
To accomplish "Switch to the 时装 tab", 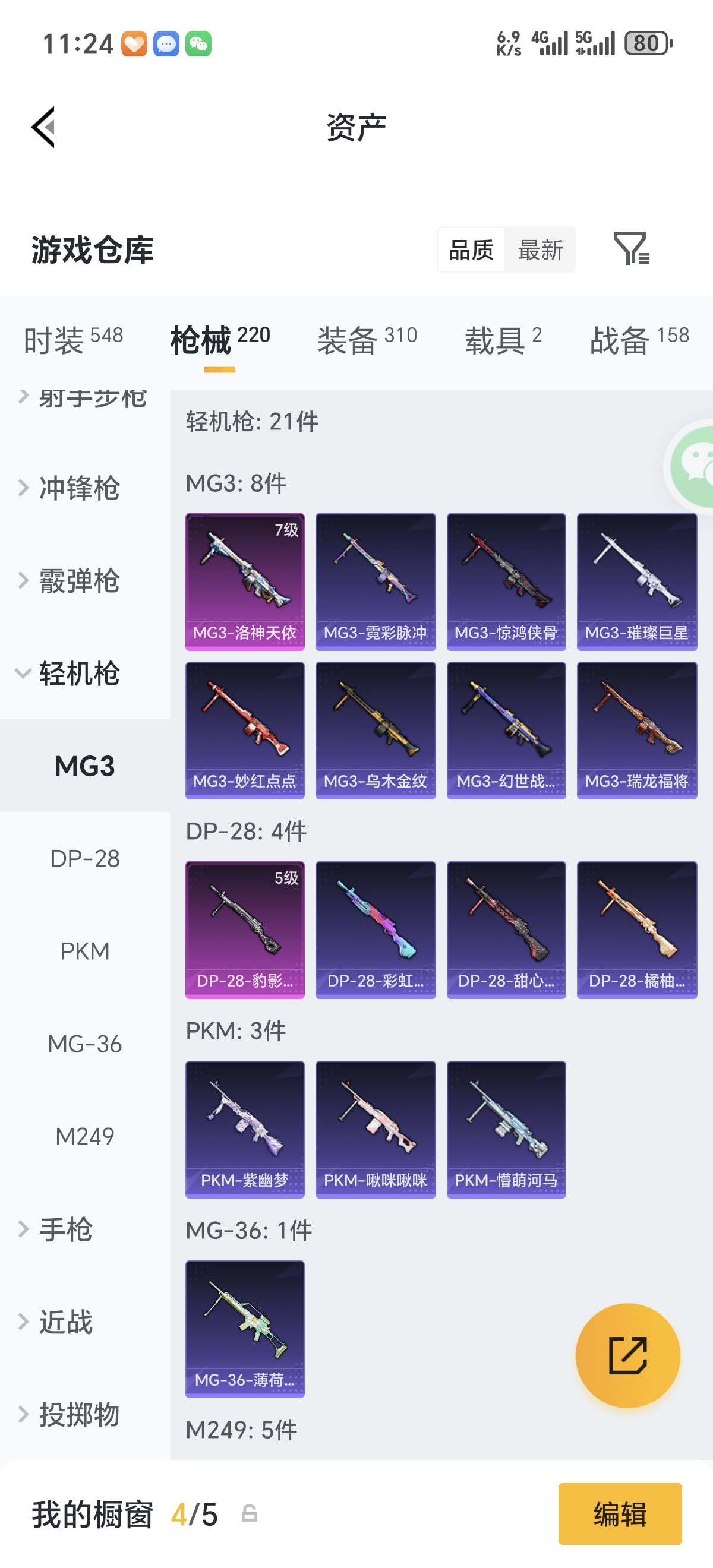I will pyautogui.click(x=73, y=339).
